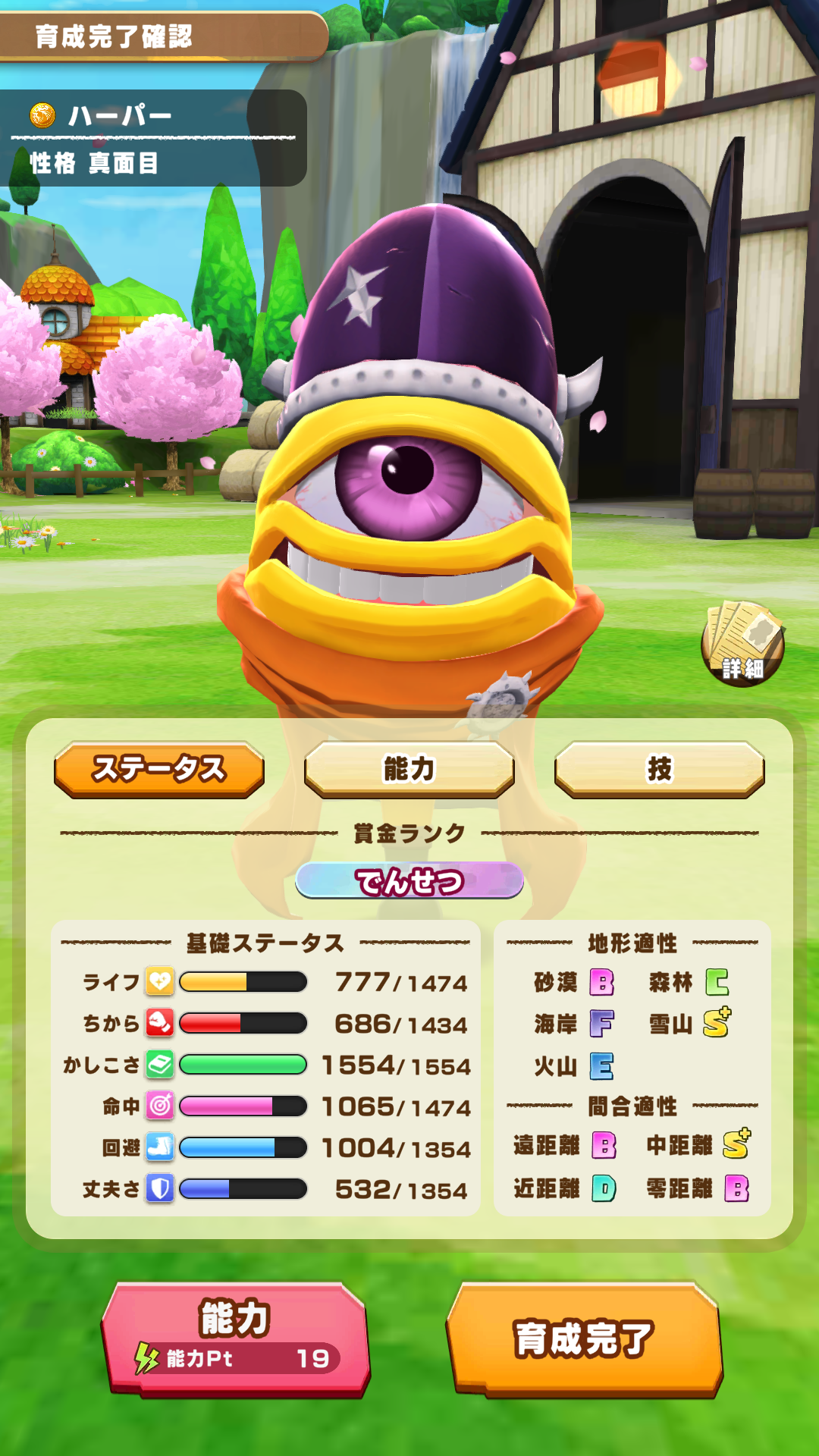Switch to the 能力 tab
The image size is (819, 1456).
[x=409, y=769]
